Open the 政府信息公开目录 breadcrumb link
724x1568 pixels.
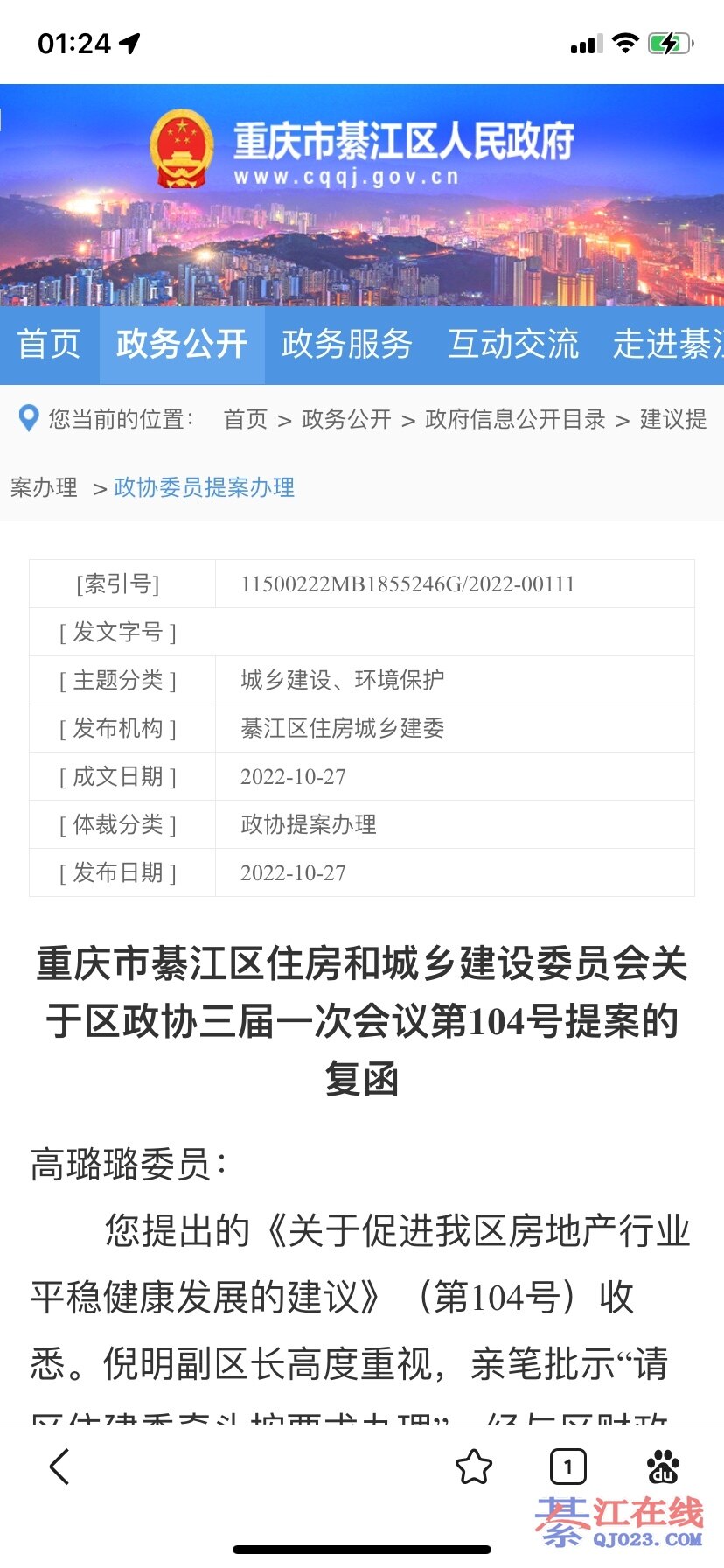tap(515, 419)
